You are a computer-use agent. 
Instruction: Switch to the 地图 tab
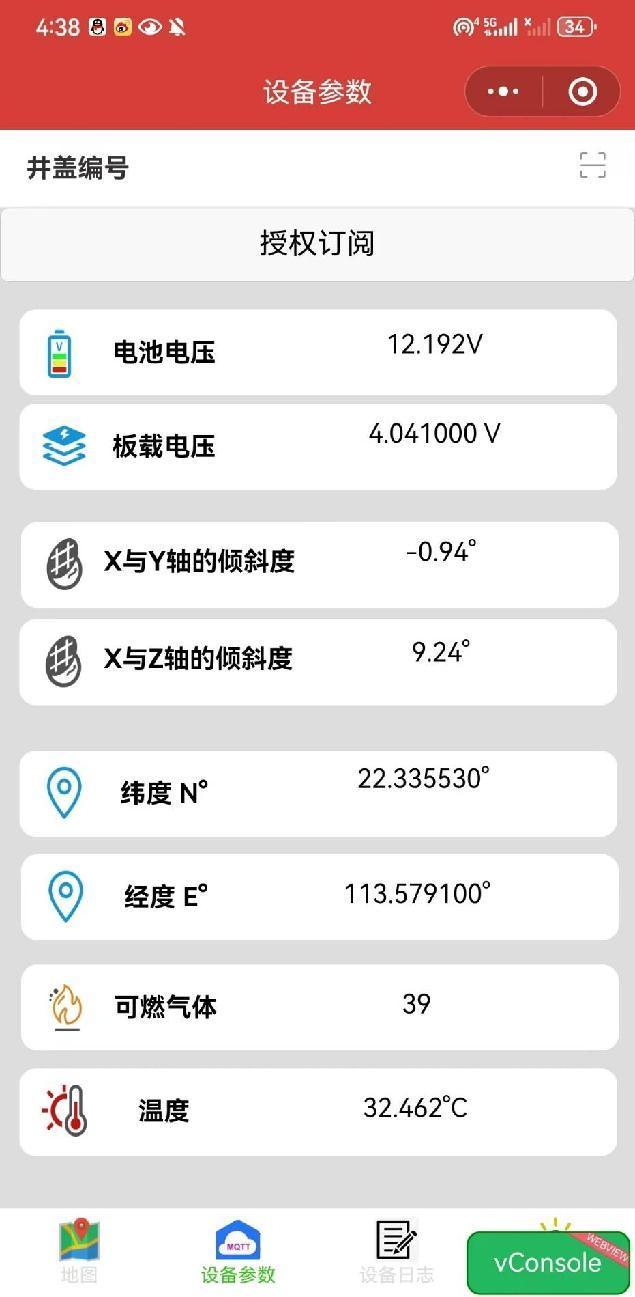point(79,1251)
